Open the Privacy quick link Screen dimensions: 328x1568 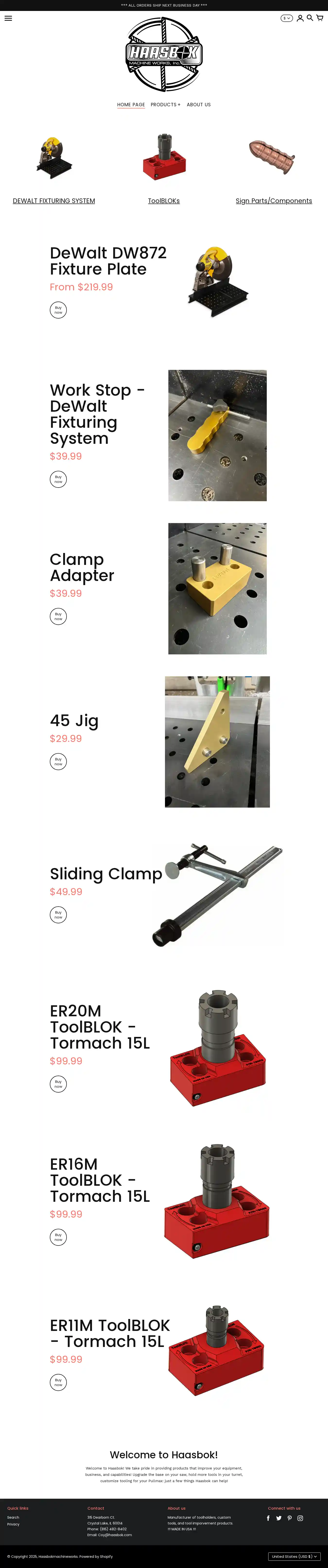(x=13, y=1524)
